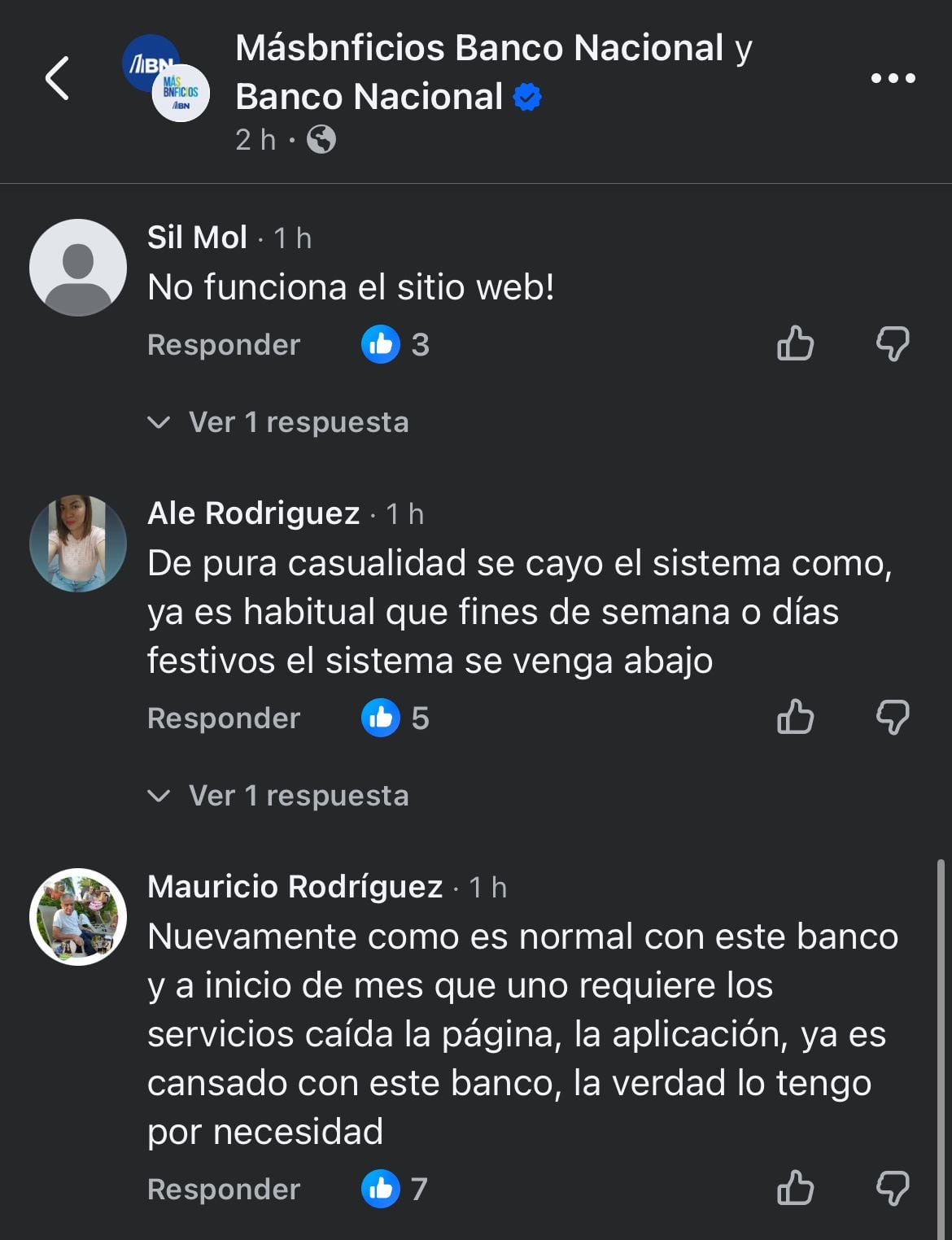The height and width of the screenshot is (1240, 952).
Task: Give thumbs down to Ale Rodriguez's comment
Action: point(895,718)
